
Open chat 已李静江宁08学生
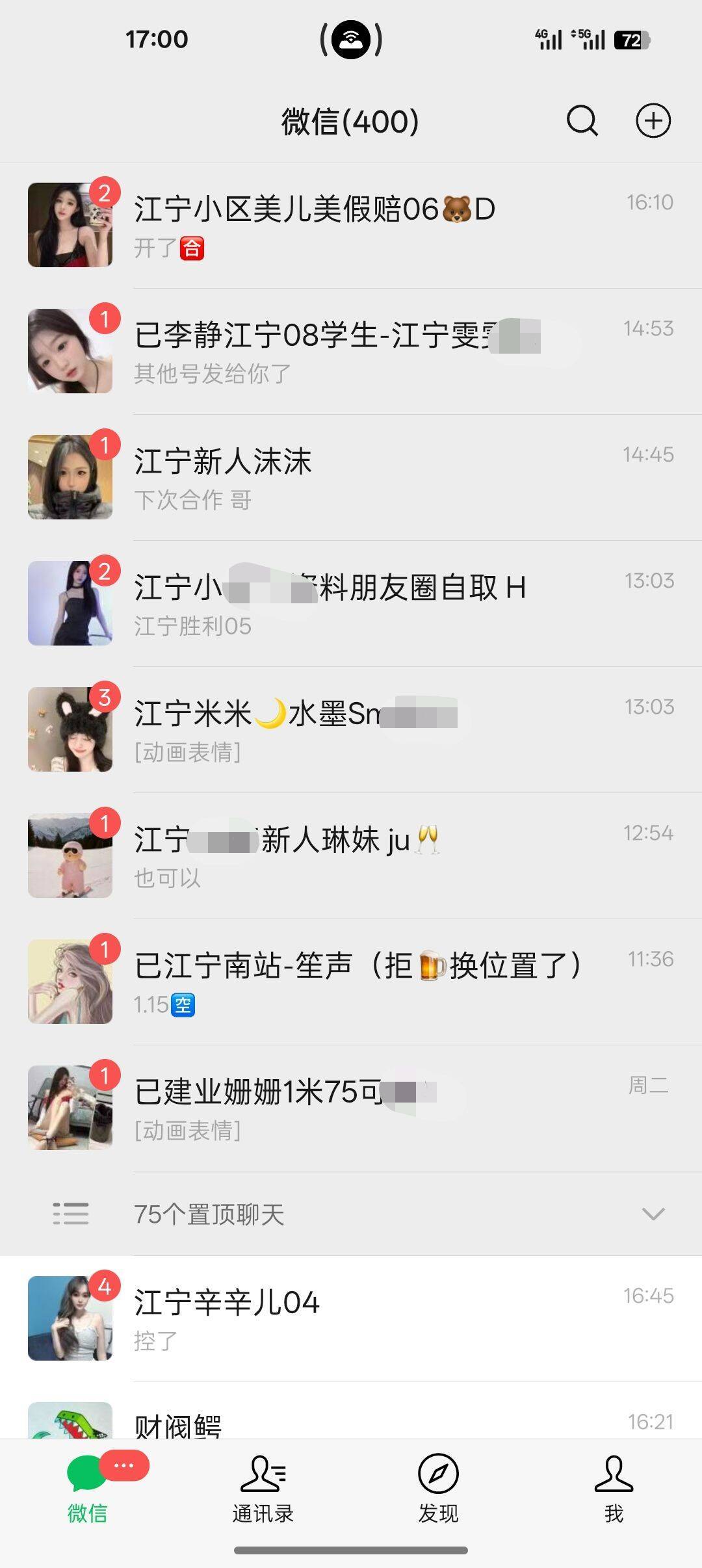pyautogui.click(x=351, y=351)
